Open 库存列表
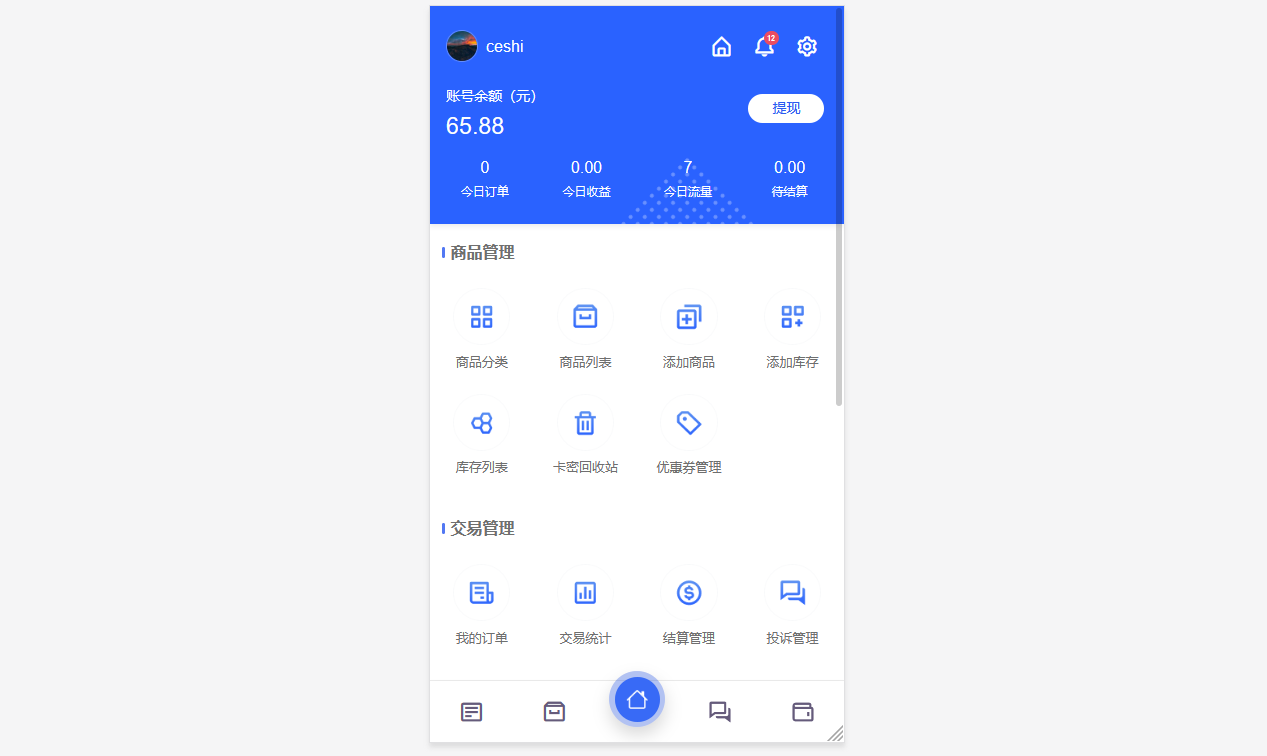Screen dimensions: 1267x756 coord(482,423)
